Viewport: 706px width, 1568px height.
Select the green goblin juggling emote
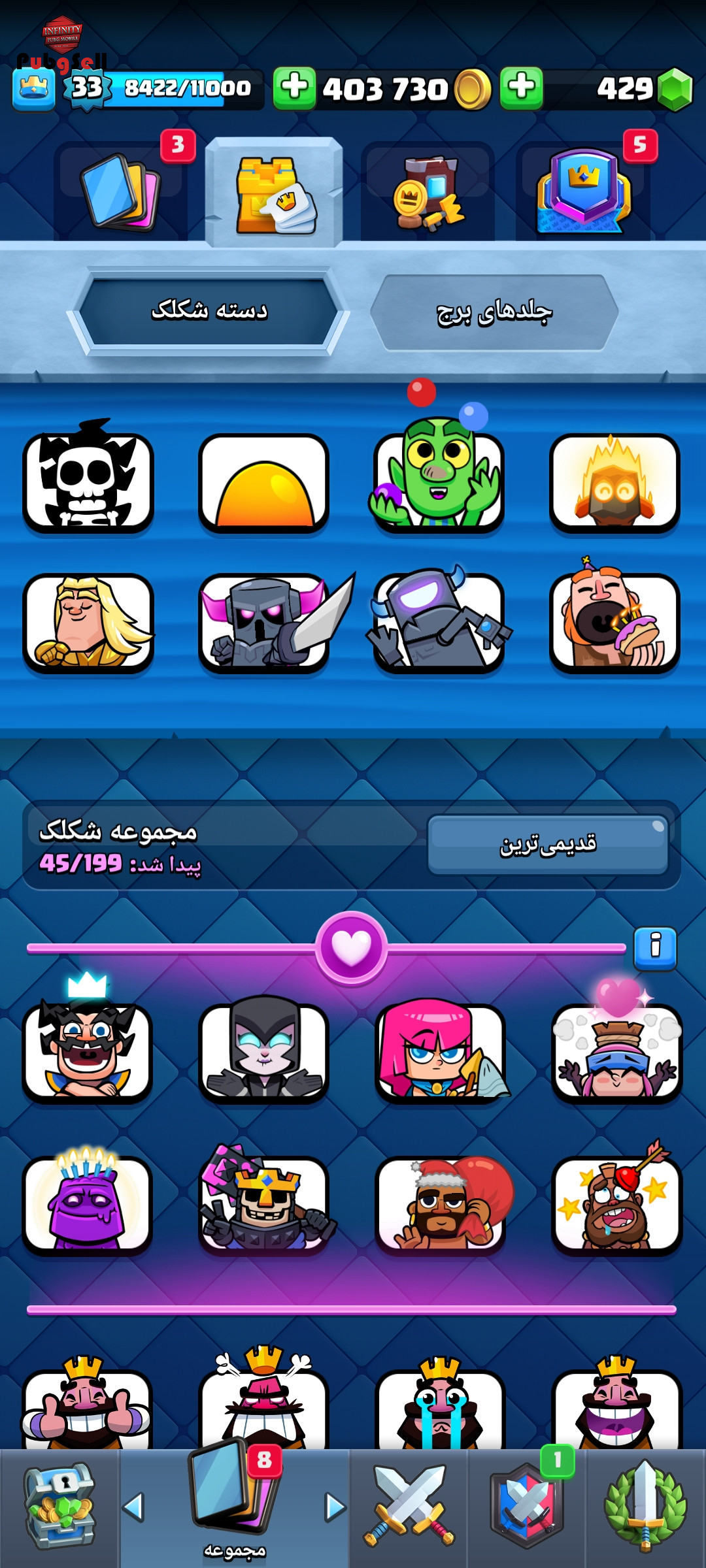tap(439, 472)
